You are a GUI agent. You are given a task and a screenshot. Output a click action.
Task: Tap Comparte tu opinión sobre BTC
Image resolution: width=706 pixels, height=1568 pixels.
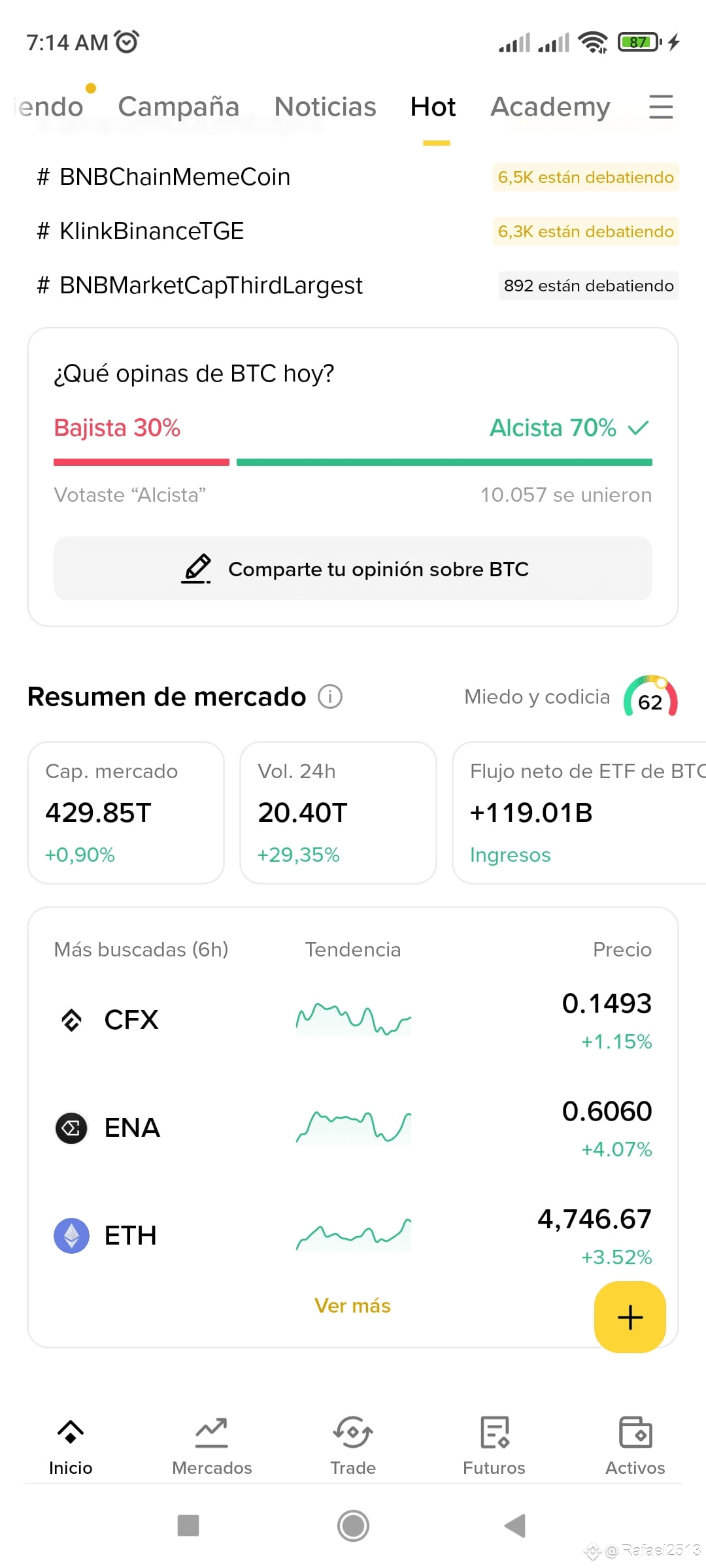pyautogui.click(x=353, y=568)
